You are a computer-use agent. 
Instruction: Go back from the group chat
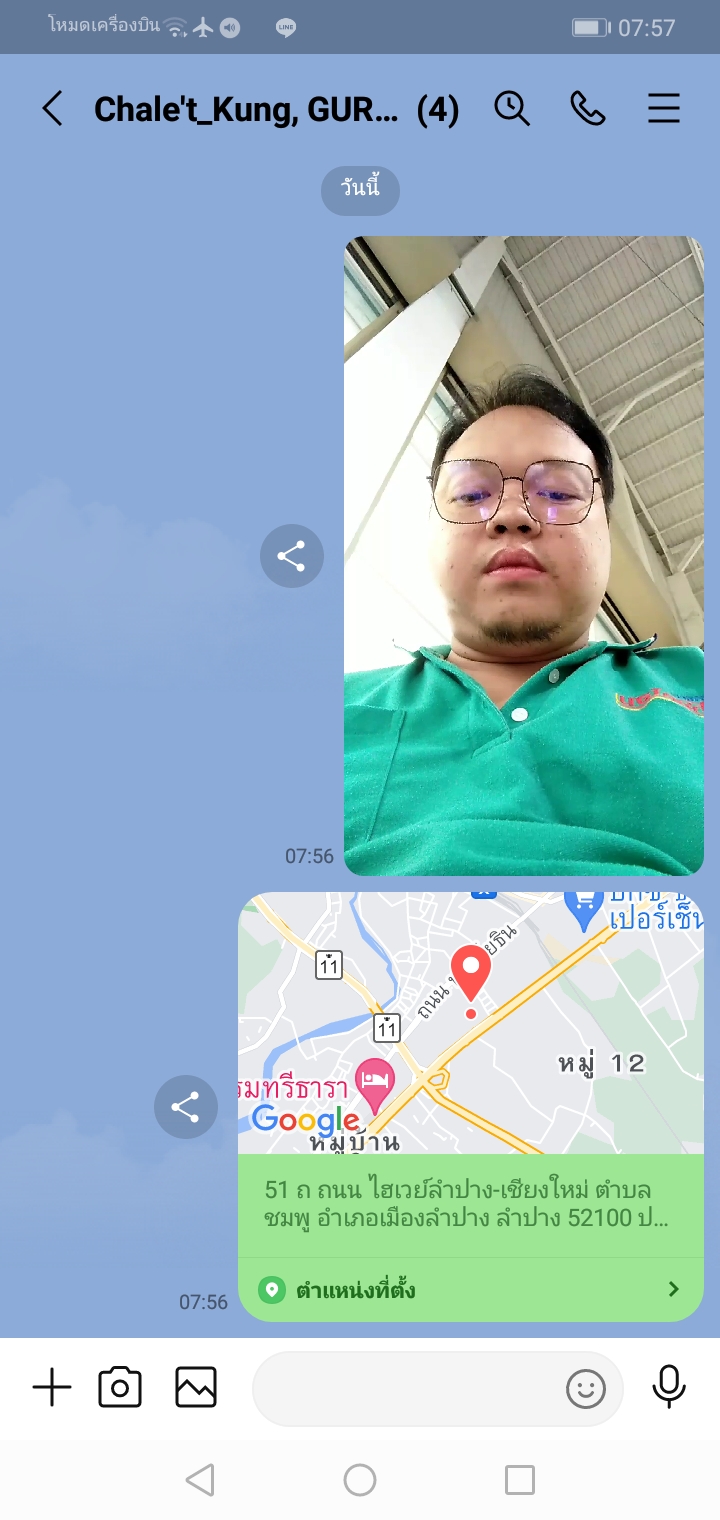click(x=52, y=108)
